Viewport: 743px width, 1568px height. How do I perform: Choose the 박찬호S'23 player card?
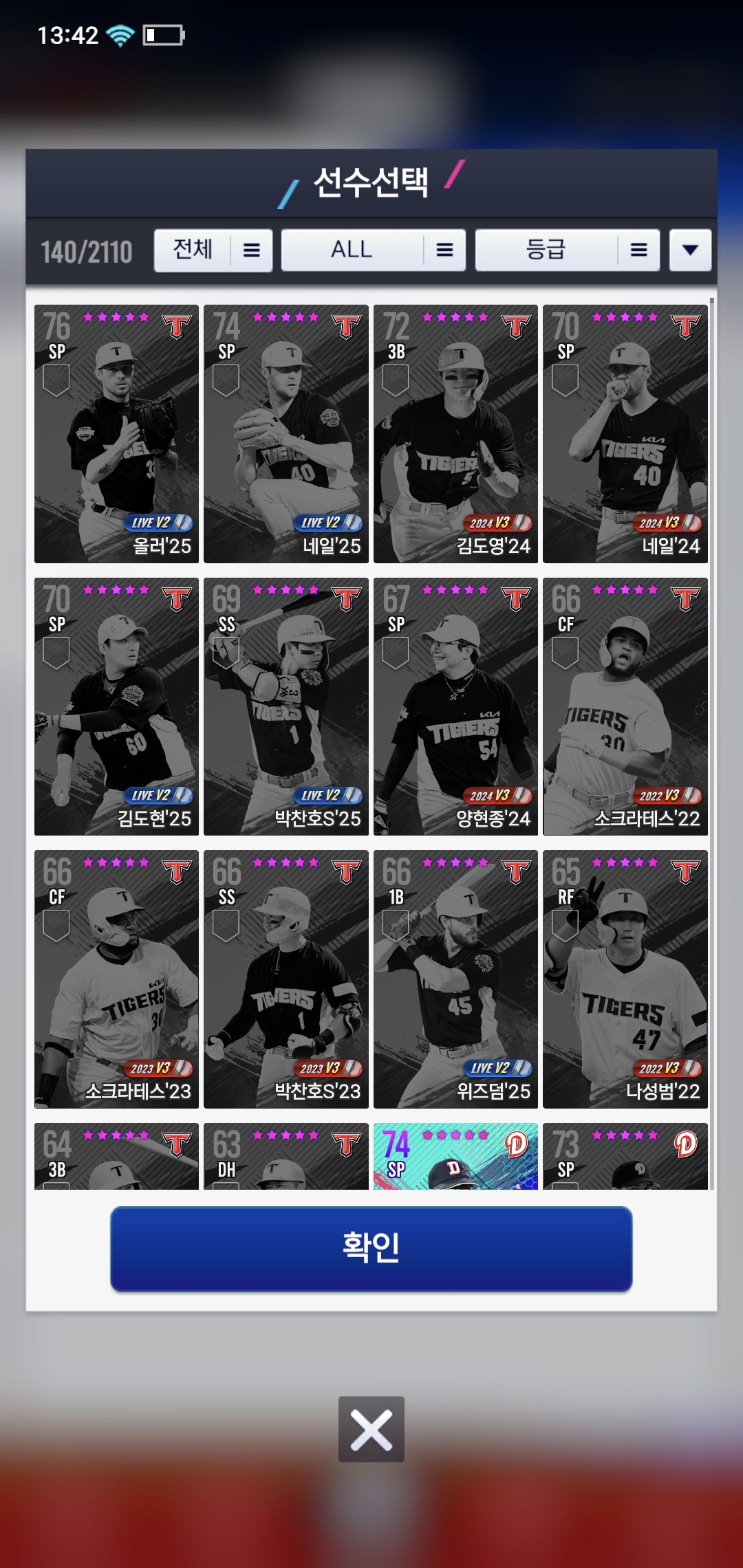point(286,979)
